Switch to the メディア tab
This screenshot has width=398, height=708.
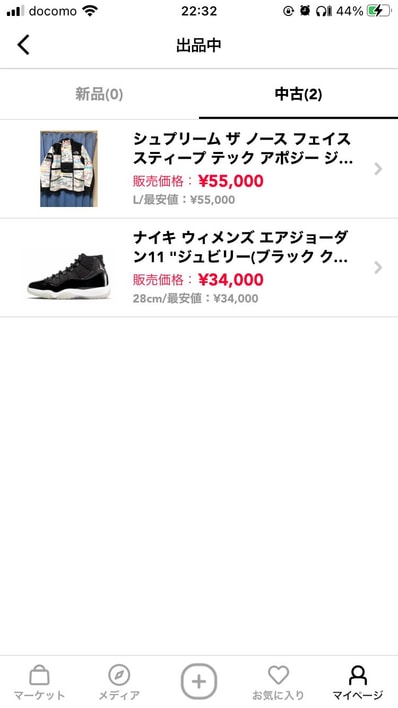119,682
